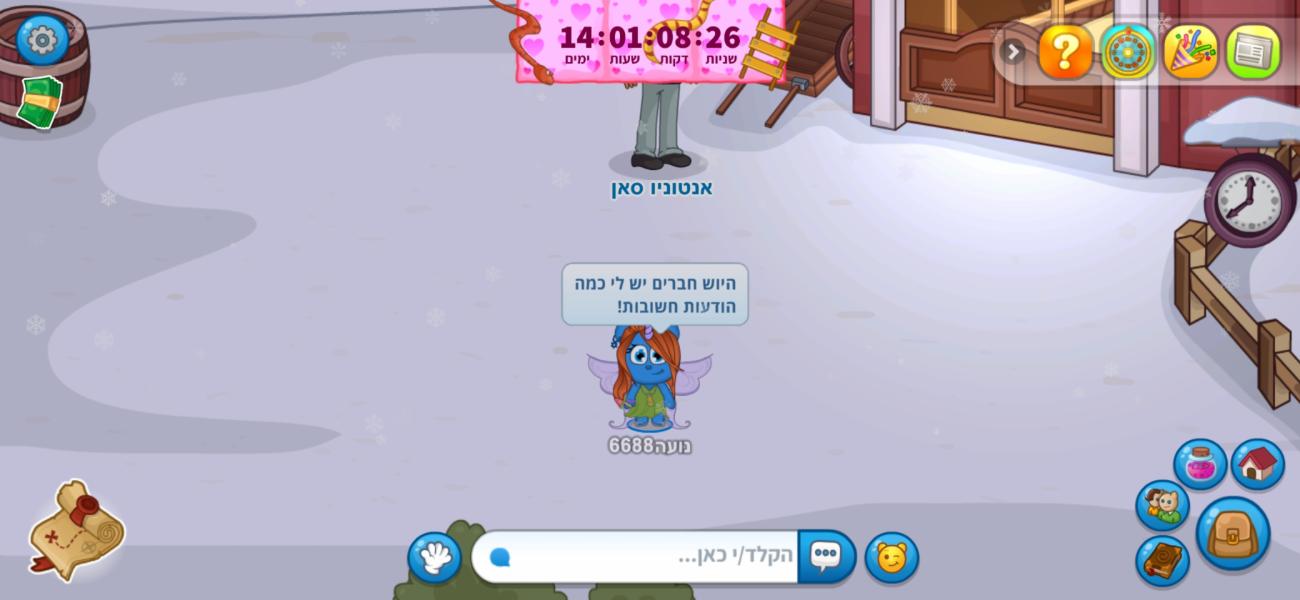Viewport: 1300px width, 600px height.
Task: Open the brown book journal
Action: click(x=1162, y=561)
